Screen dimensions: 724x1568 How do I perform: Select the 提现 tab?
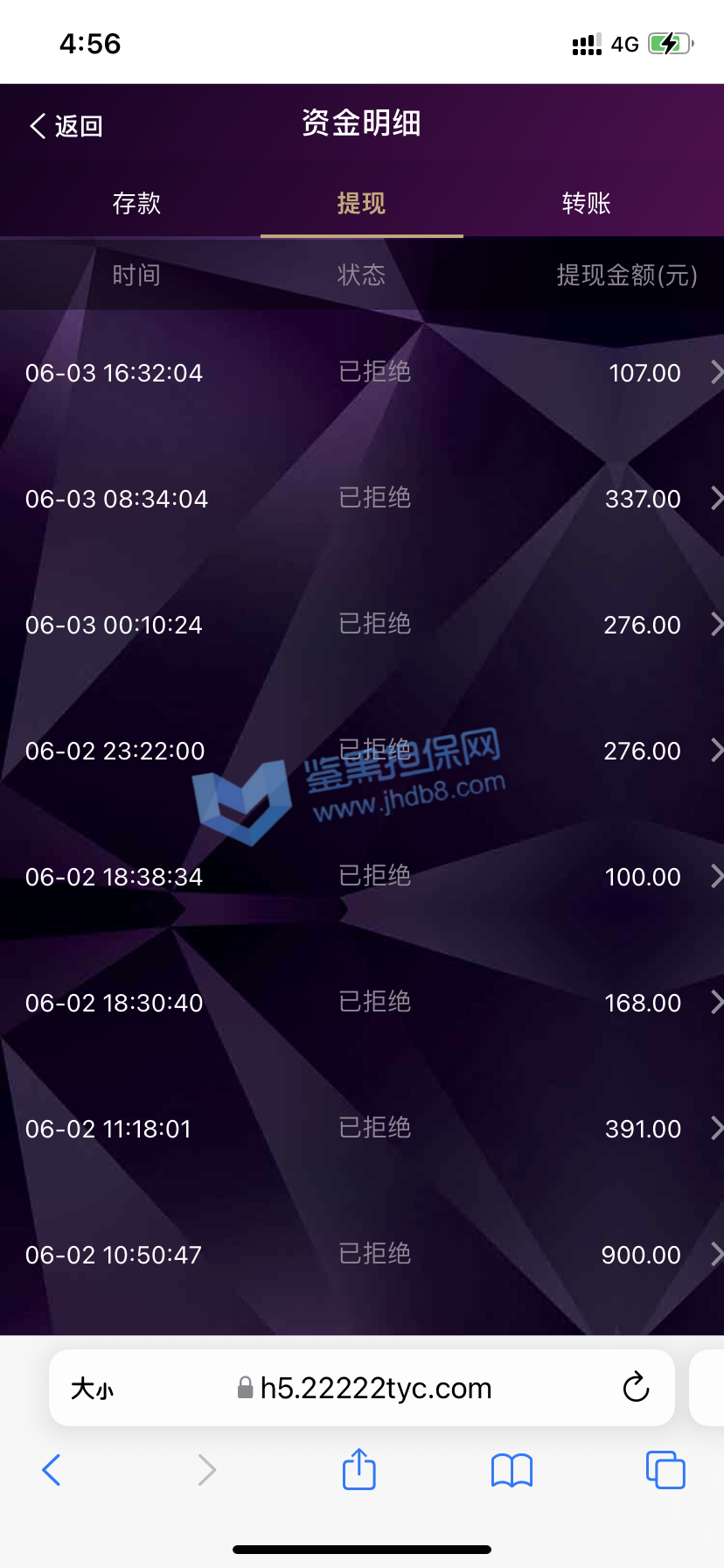[x=361, y=204]
